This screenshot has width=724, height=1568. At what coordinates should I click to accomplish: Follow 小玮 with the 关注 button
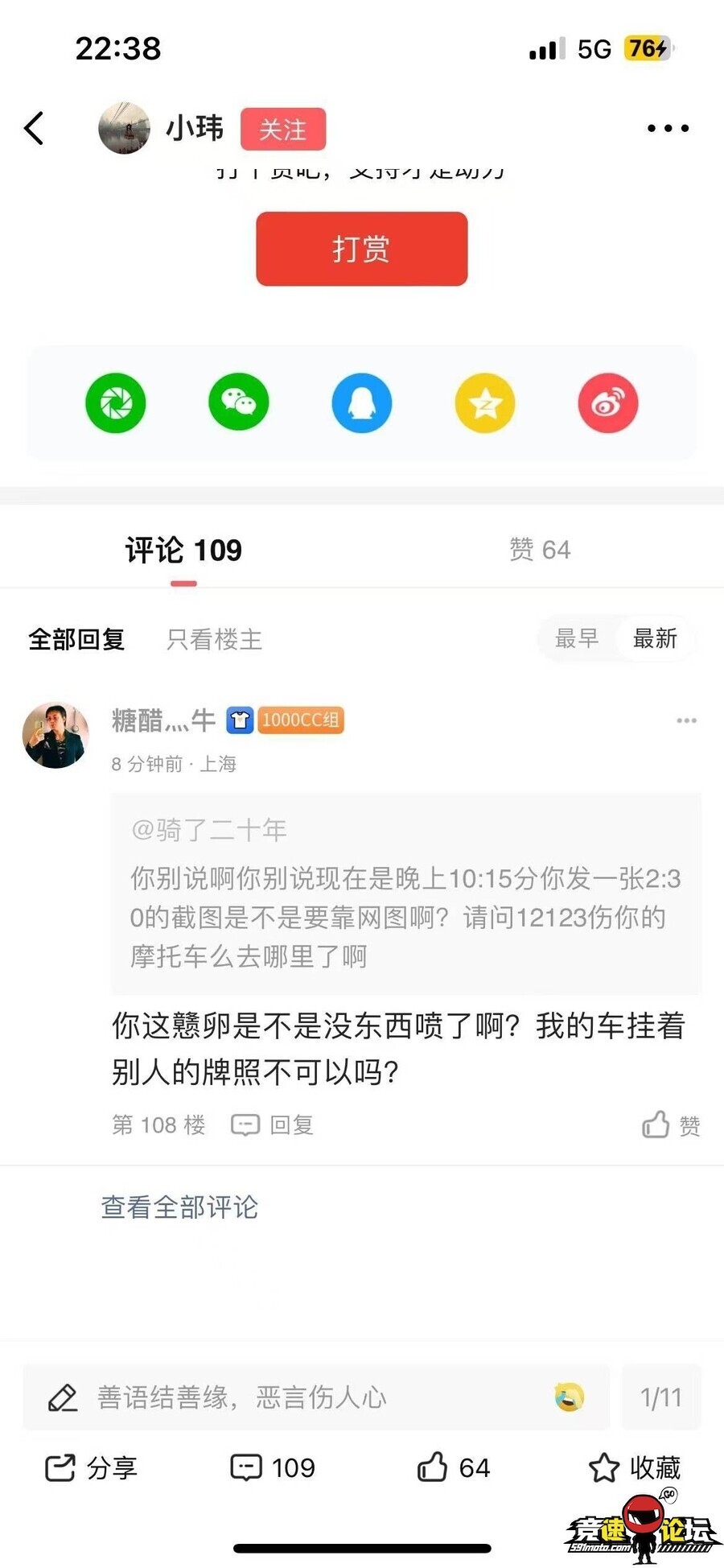point(282,129)
